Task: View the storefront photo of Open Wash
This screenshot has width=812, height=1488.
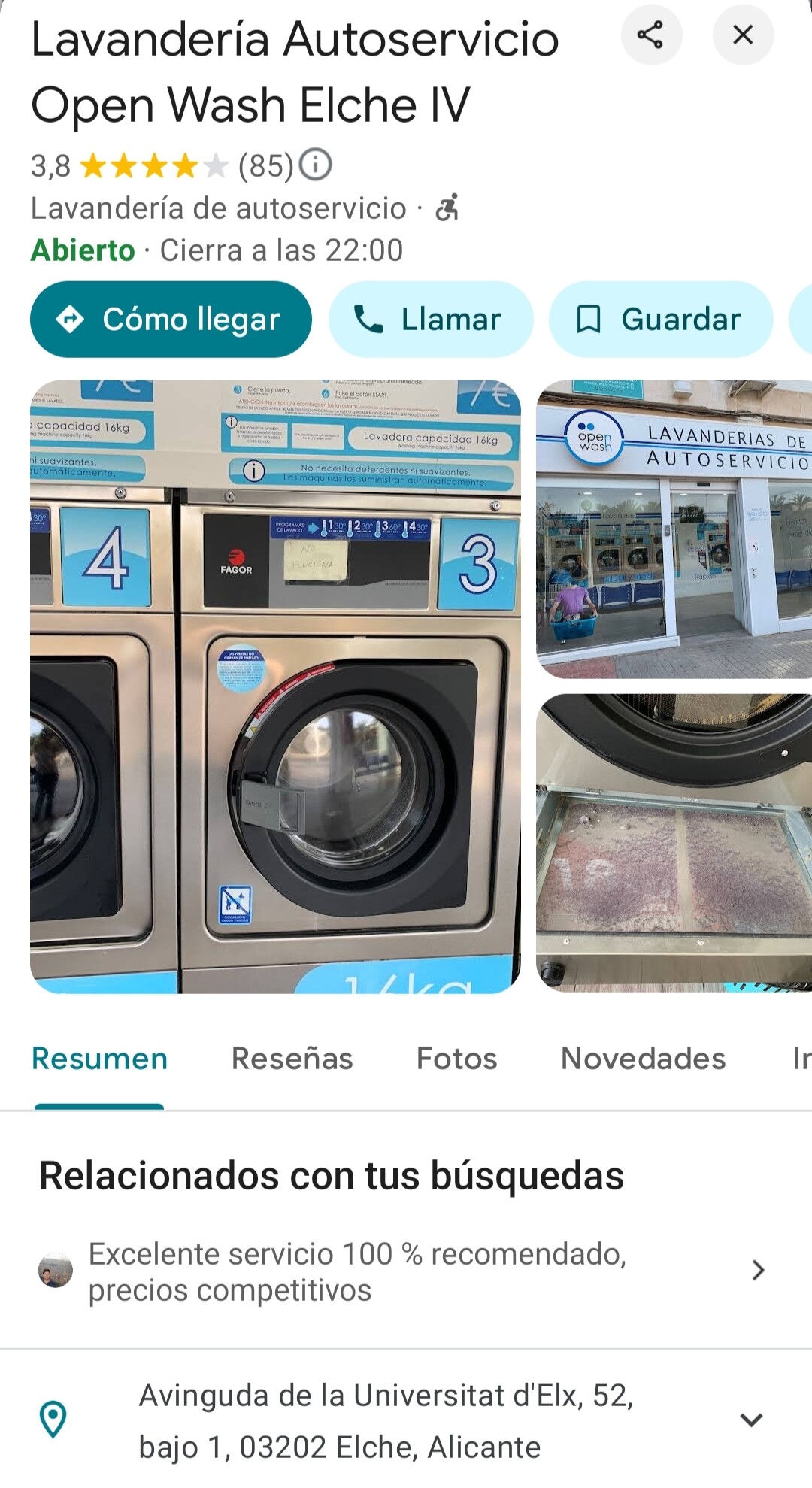Action: click(x=674, y=529)
